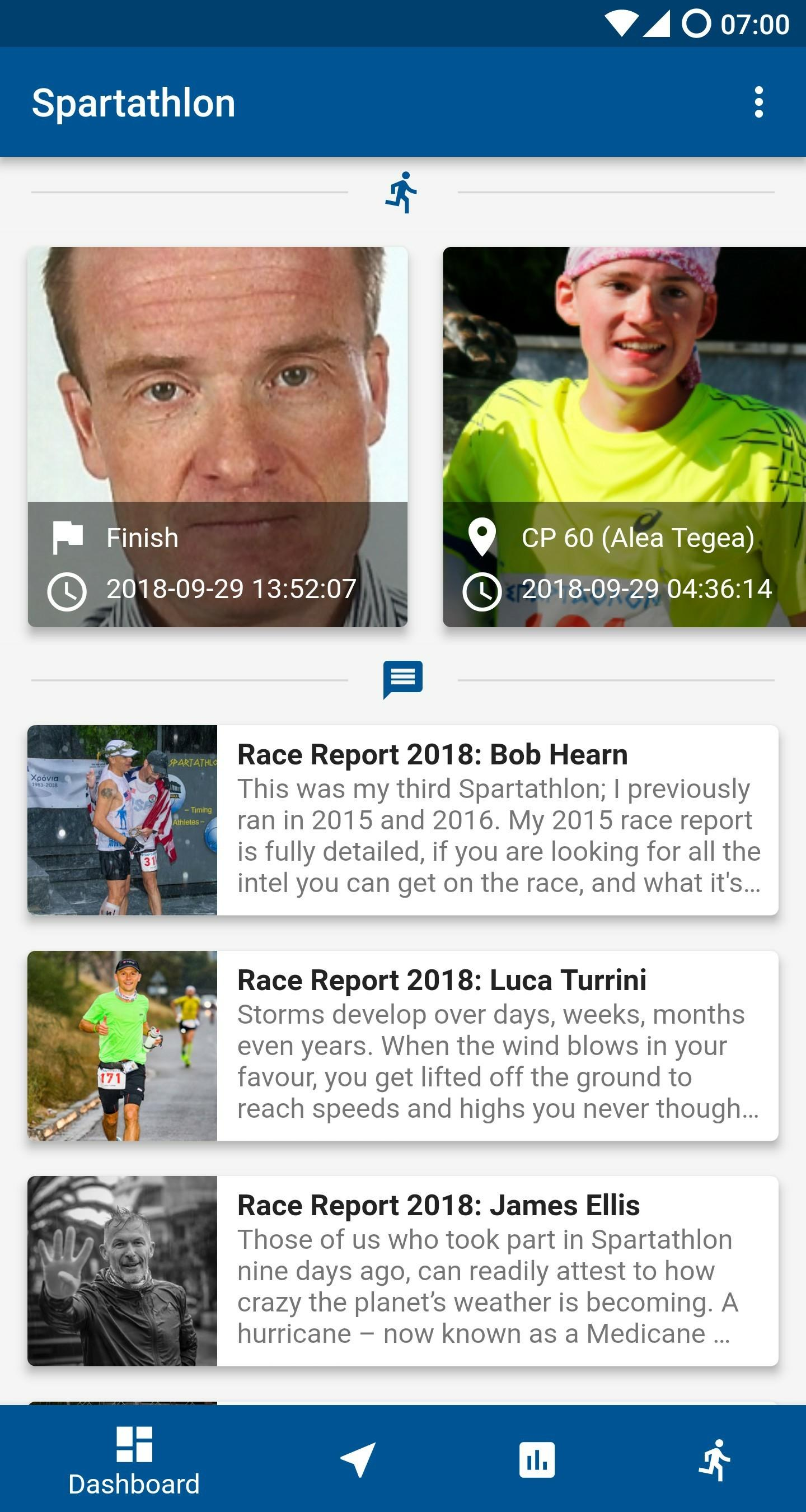The image size is (806, 1512).
Task: Read Bob Hearn's 2018 race report
Action: click(x=403, y=820)
